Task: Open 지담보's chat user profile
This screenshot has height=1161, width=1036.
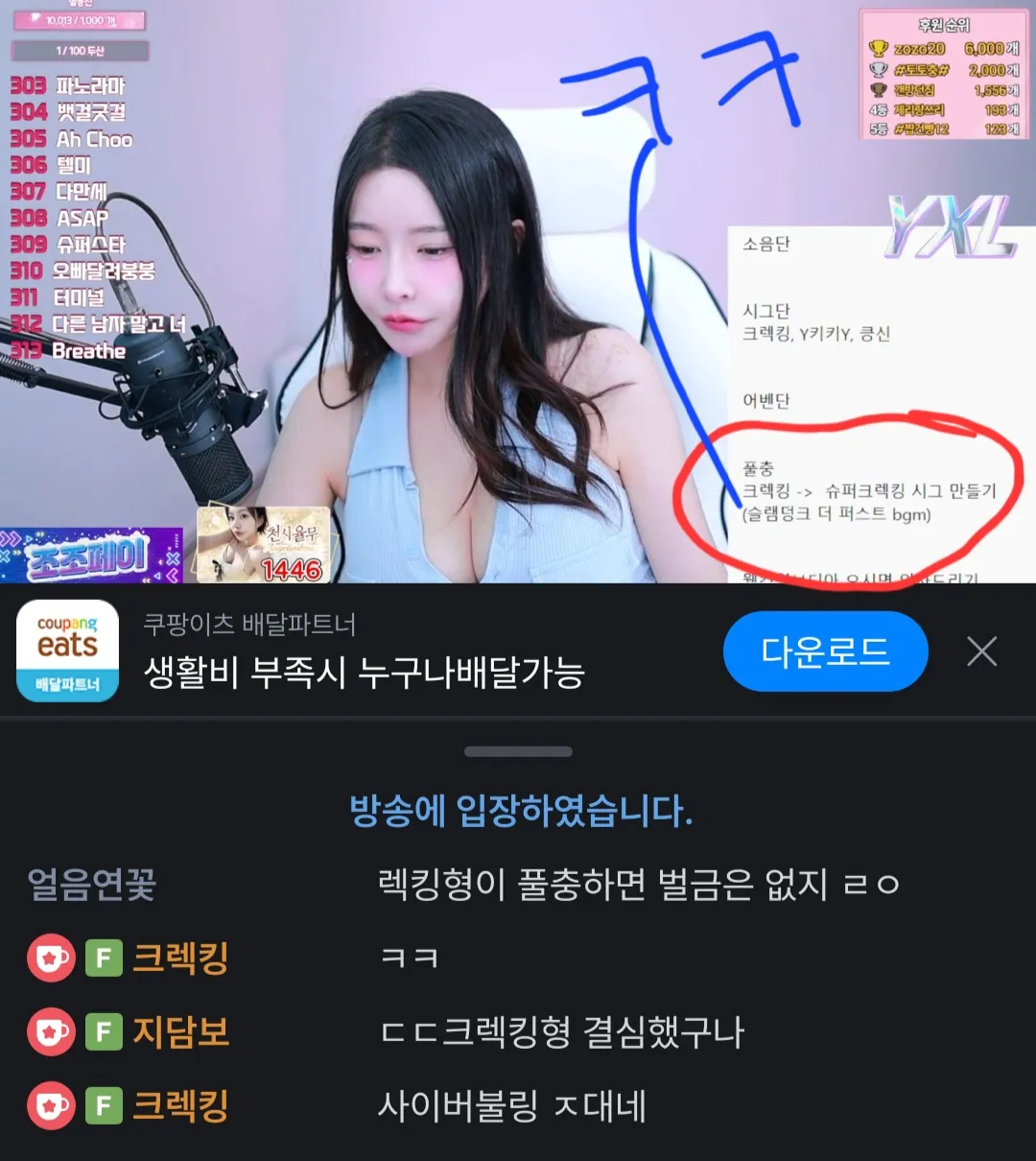Action: coord(180,1032)
